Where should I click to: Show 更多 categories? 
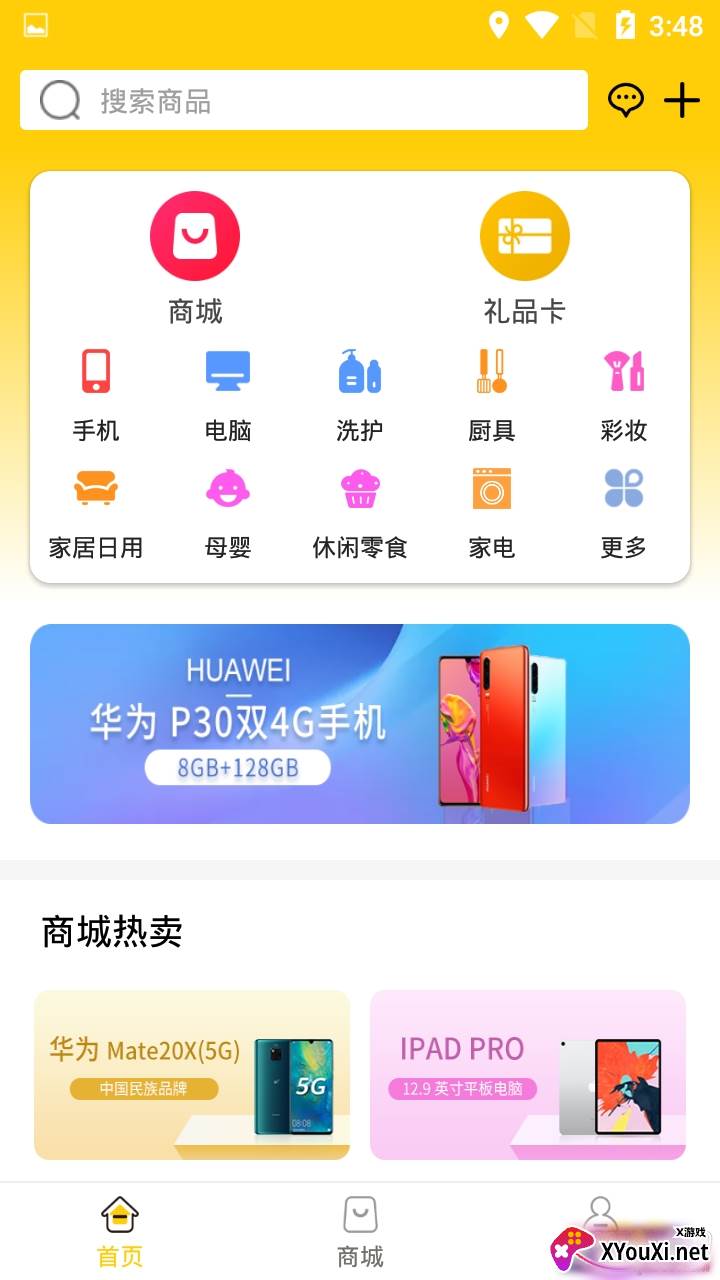(624, 512)
